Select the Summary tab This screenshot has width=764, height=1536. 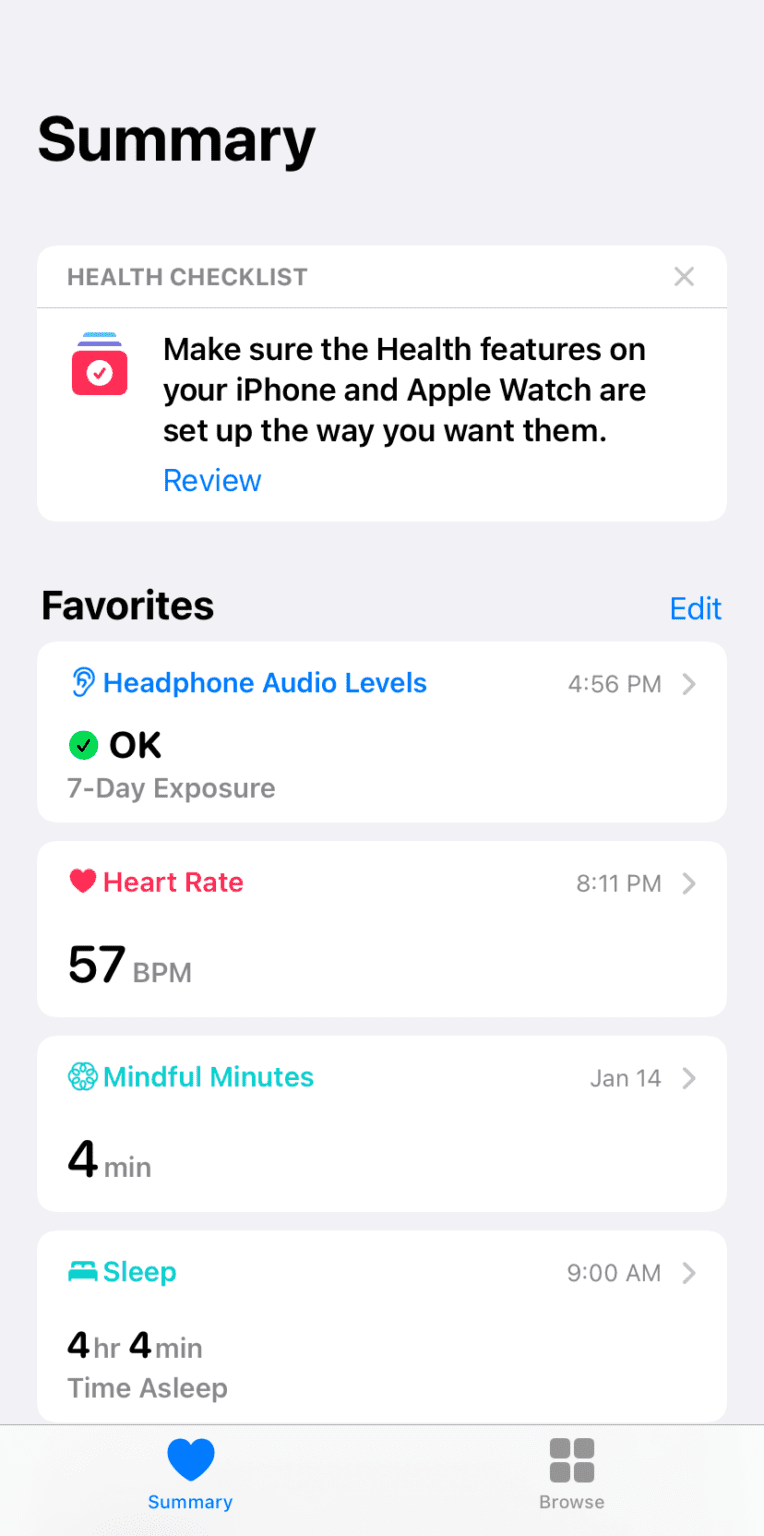[x=190, y=1475]
